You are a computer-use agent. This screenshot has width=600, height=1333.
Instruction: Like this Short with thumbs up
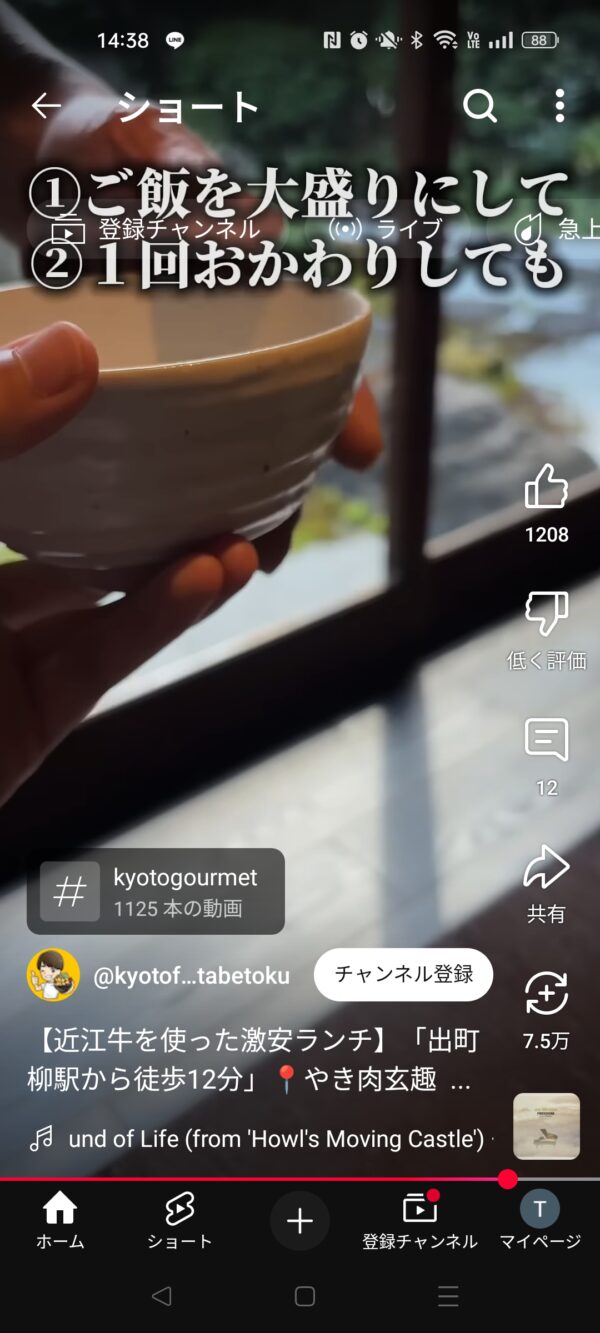pyautogui.click(x=546, y=487)
